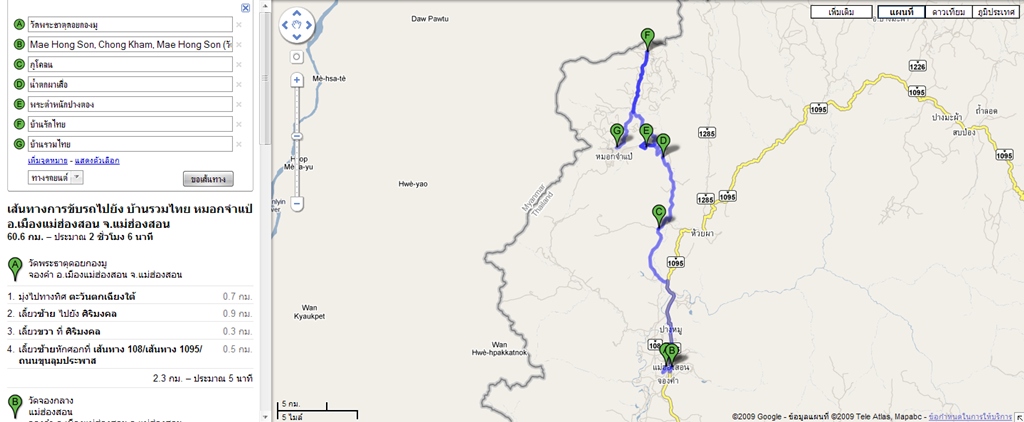
Task: Edit destination field G บ้านรวมไทย
Action: 130,144
